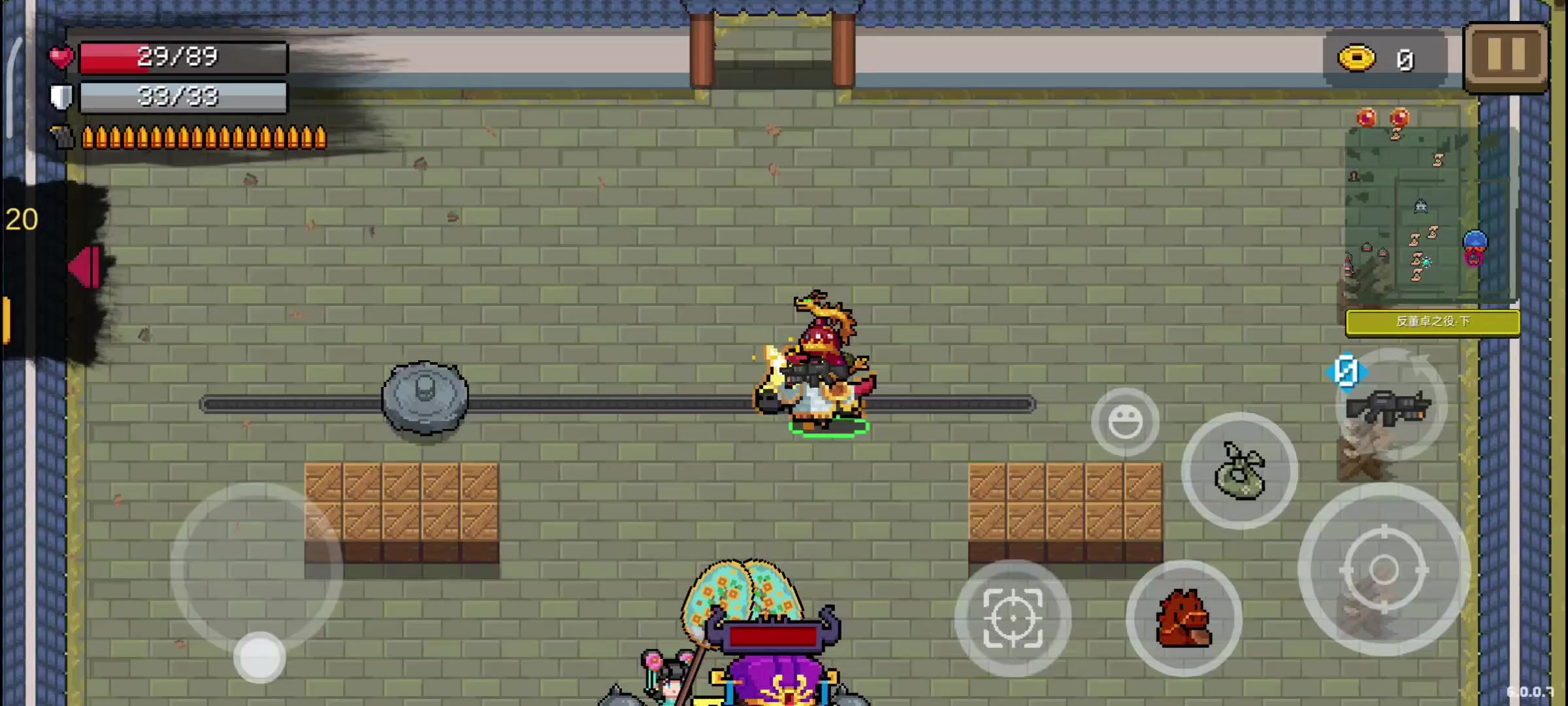1568x706 pixels.
Task: Activate the red horse mount skill
Action: [1184, 618]
